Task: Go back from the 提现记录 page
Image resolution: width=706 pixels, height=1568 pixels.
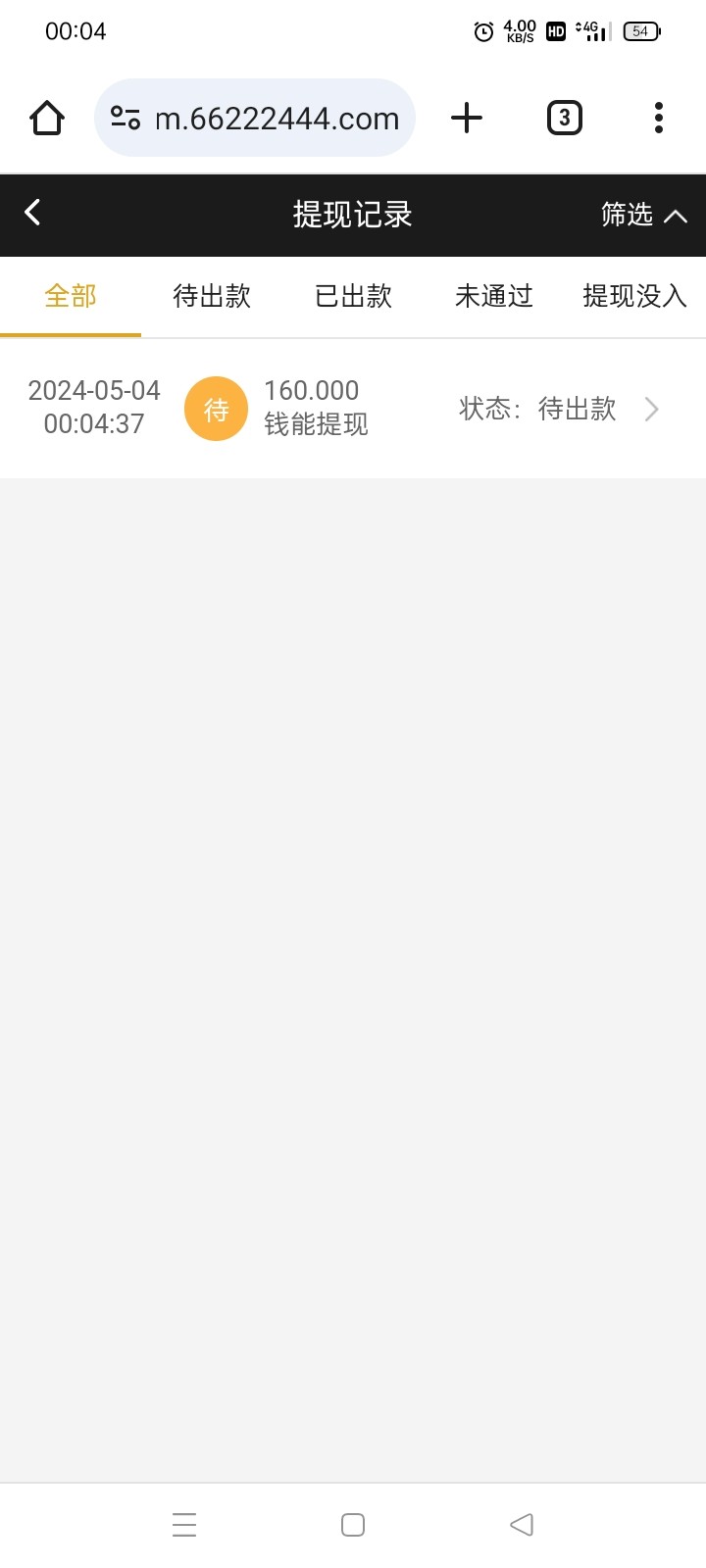Action: pos(32,213)
